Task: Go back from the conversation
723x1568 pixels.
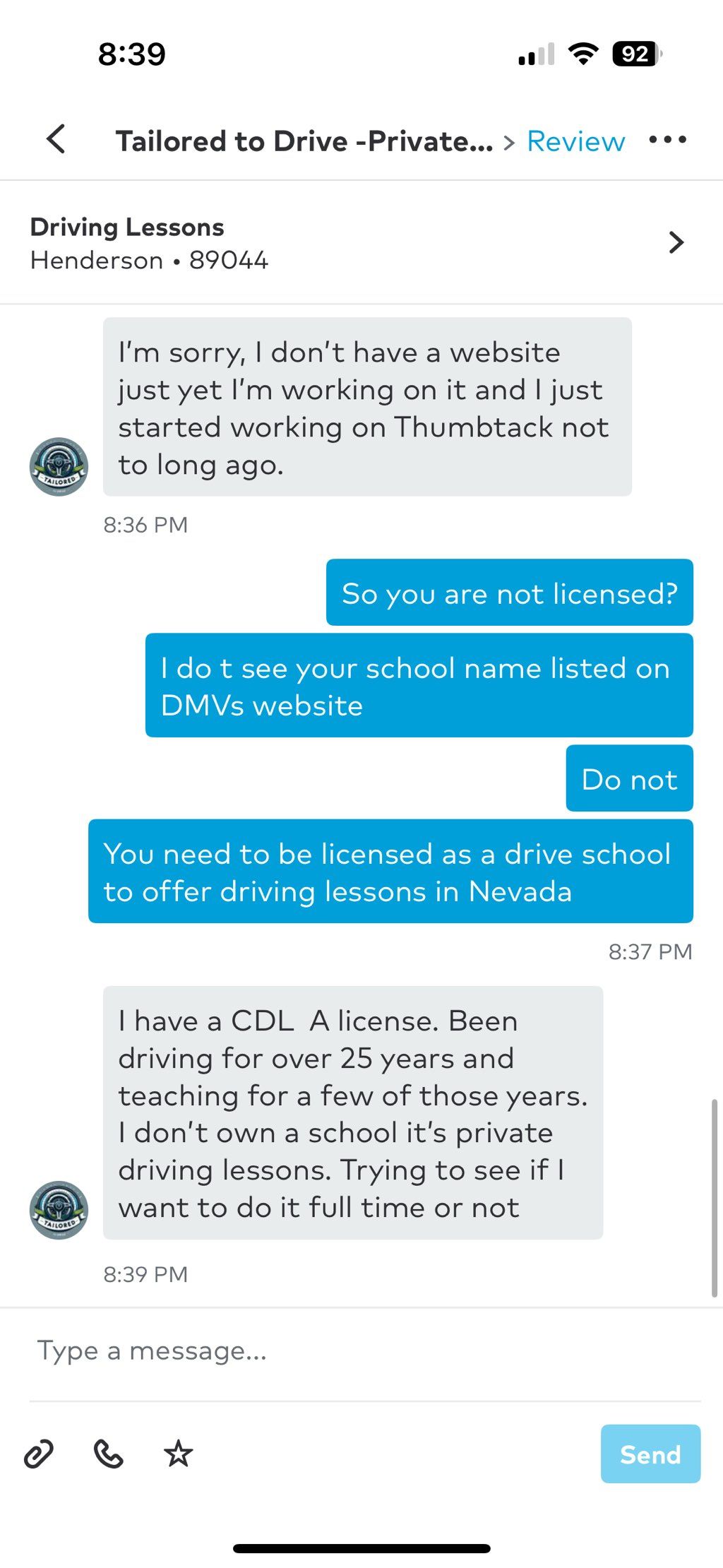Action: pos(56,139)
